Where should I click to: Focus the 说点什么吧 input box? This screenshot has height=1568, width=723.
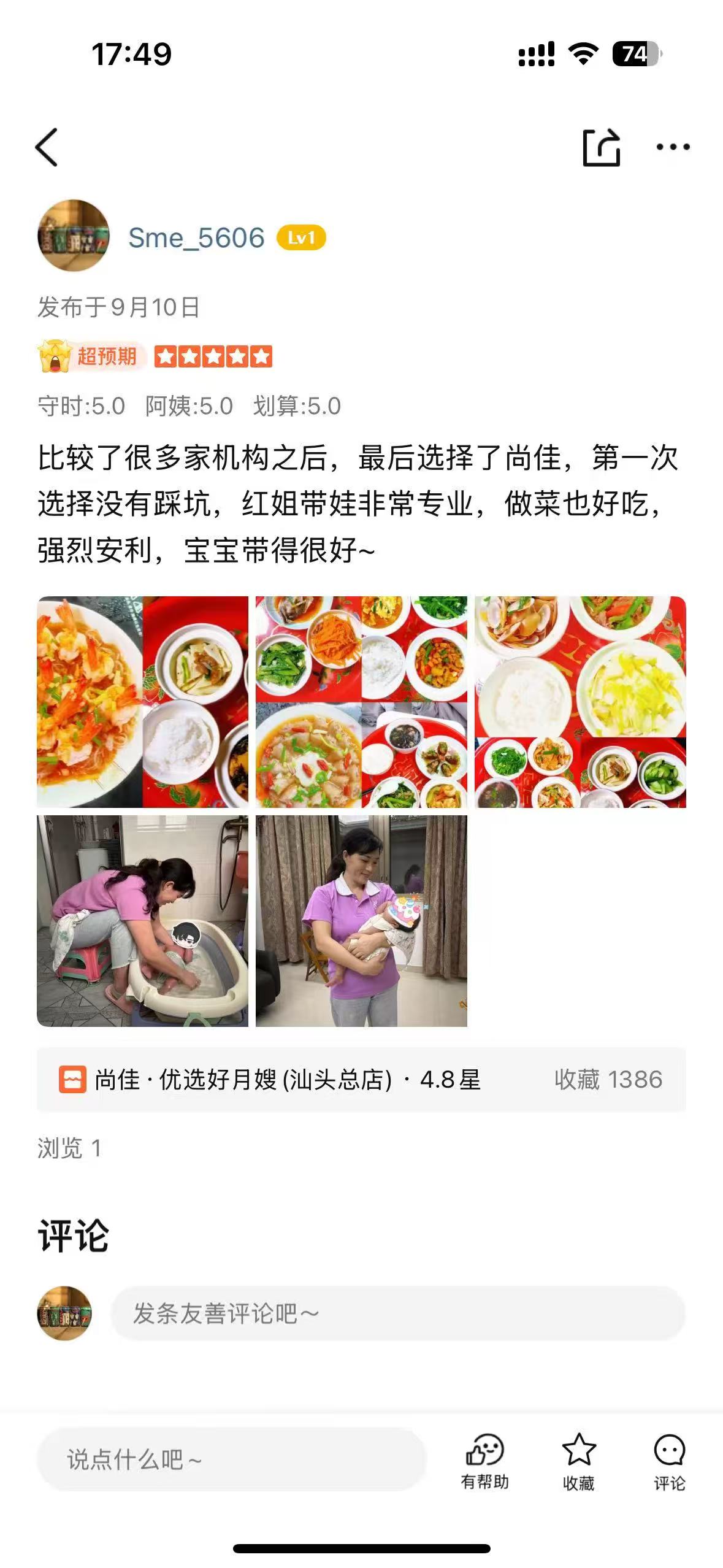point(232,1459)
